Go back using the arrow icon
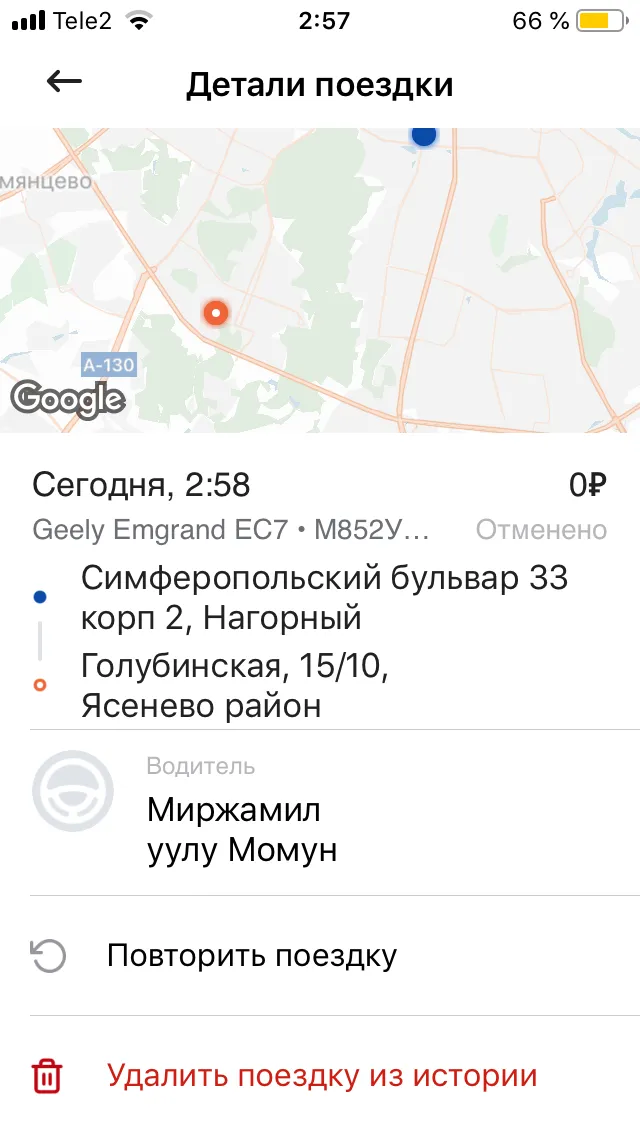The image size is (640, 1136). pos(64,82)
